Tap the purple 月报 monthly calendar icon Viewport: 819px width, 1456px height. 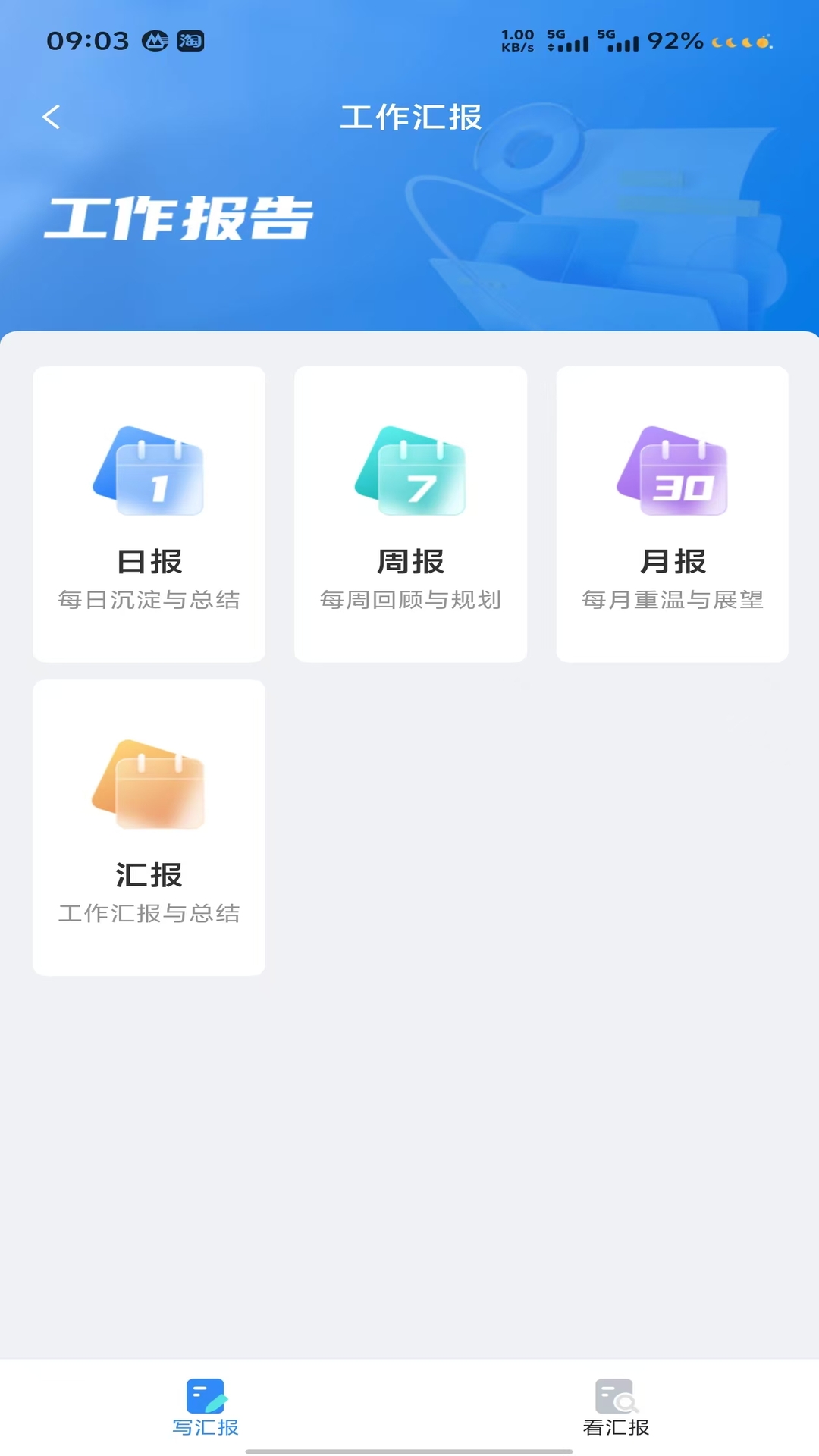point(671,472)
